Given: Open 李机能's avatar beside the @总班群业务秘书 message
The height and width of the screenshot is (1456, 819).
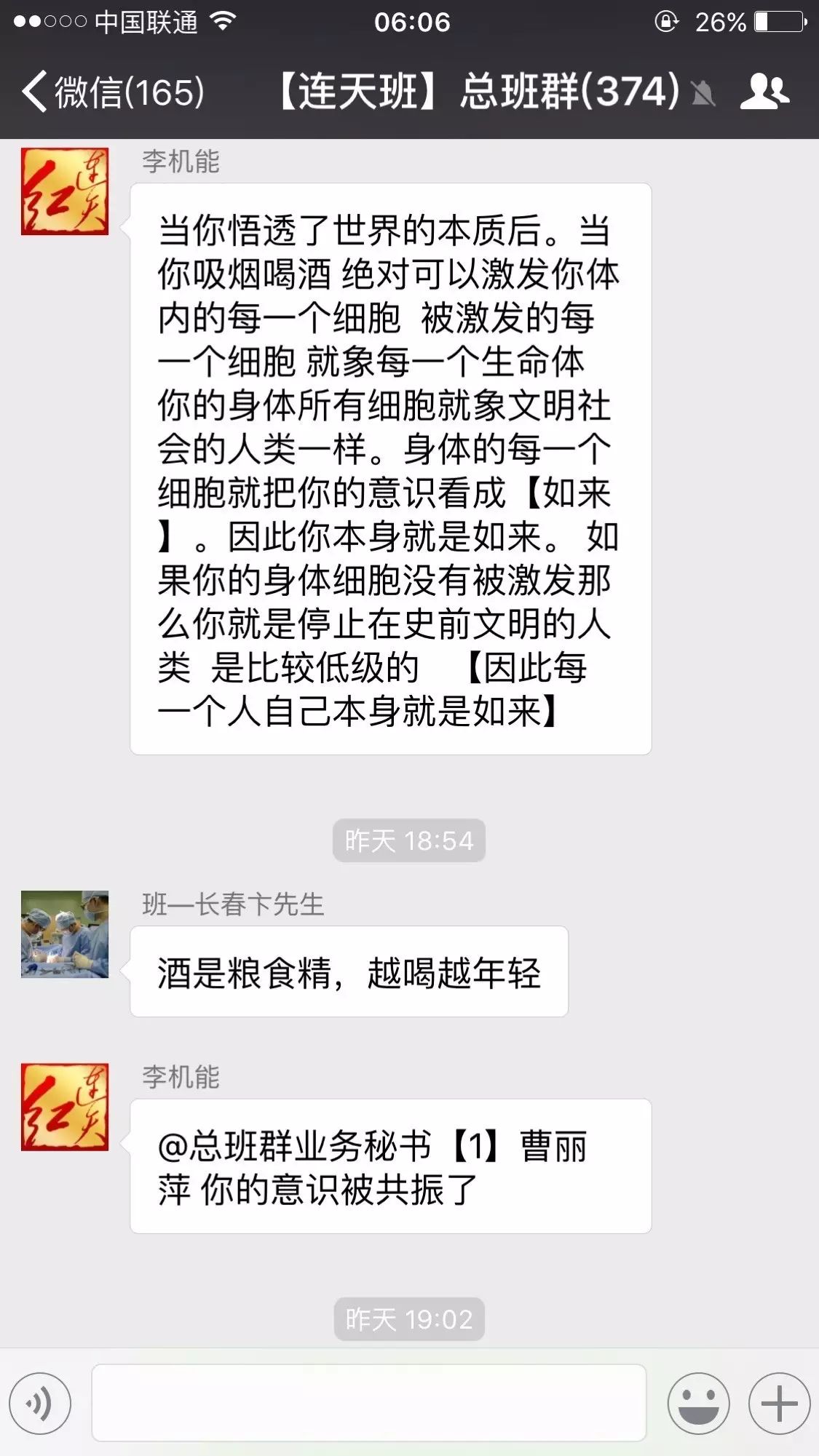Looking at the screenshot, I should [65, 1107].
